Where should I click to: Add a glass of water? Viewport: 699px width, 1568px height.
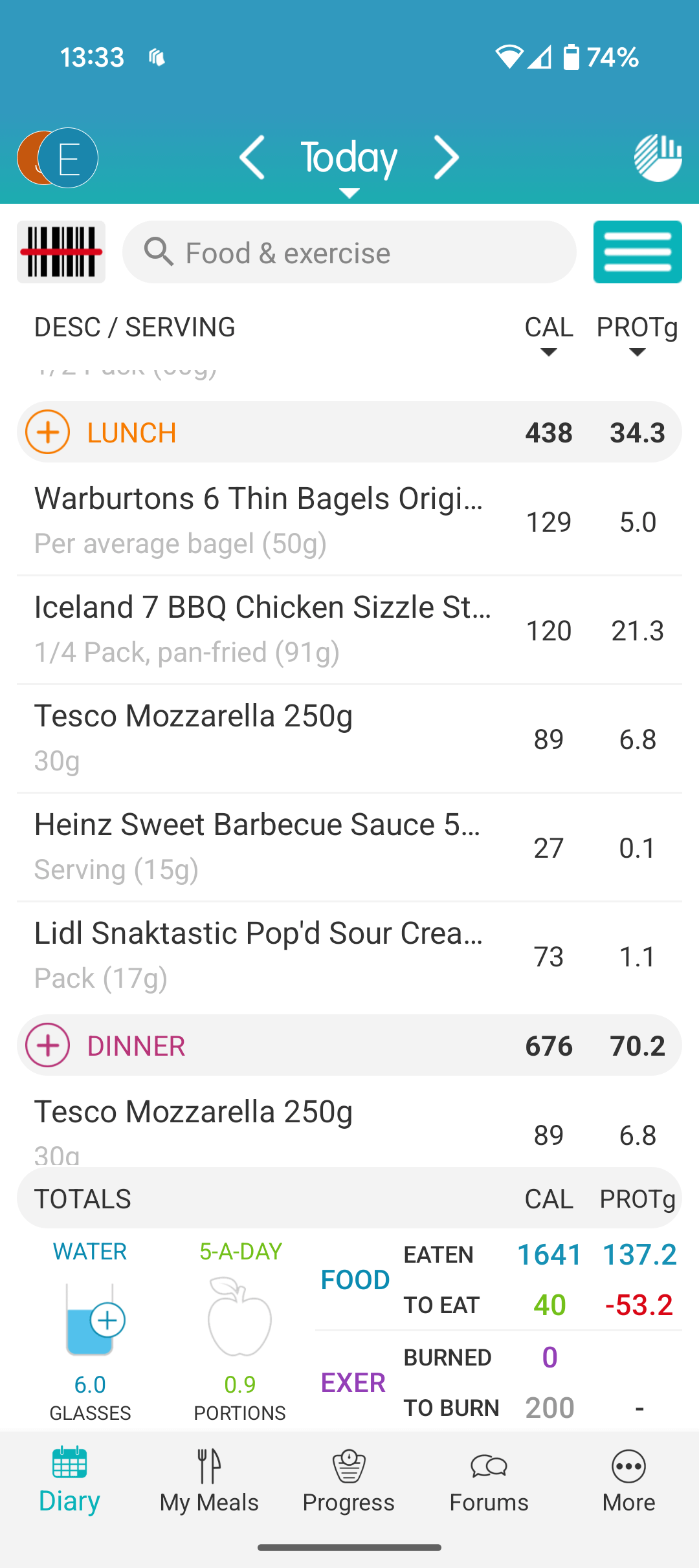click(107, 1320)
